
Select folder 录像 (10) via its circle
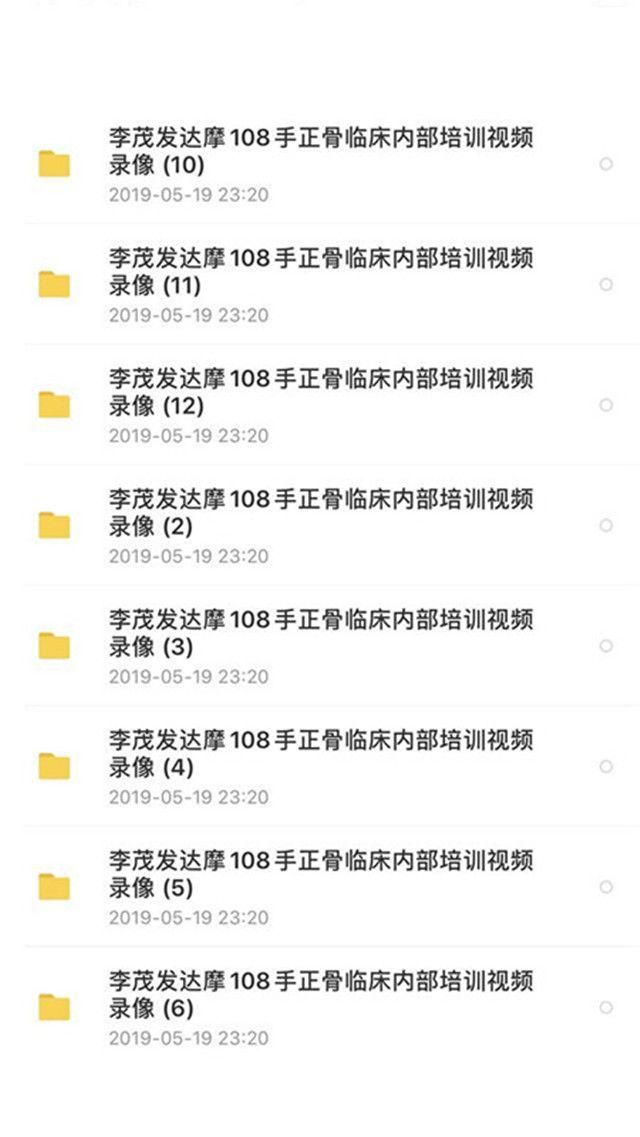tap(606, 164)
